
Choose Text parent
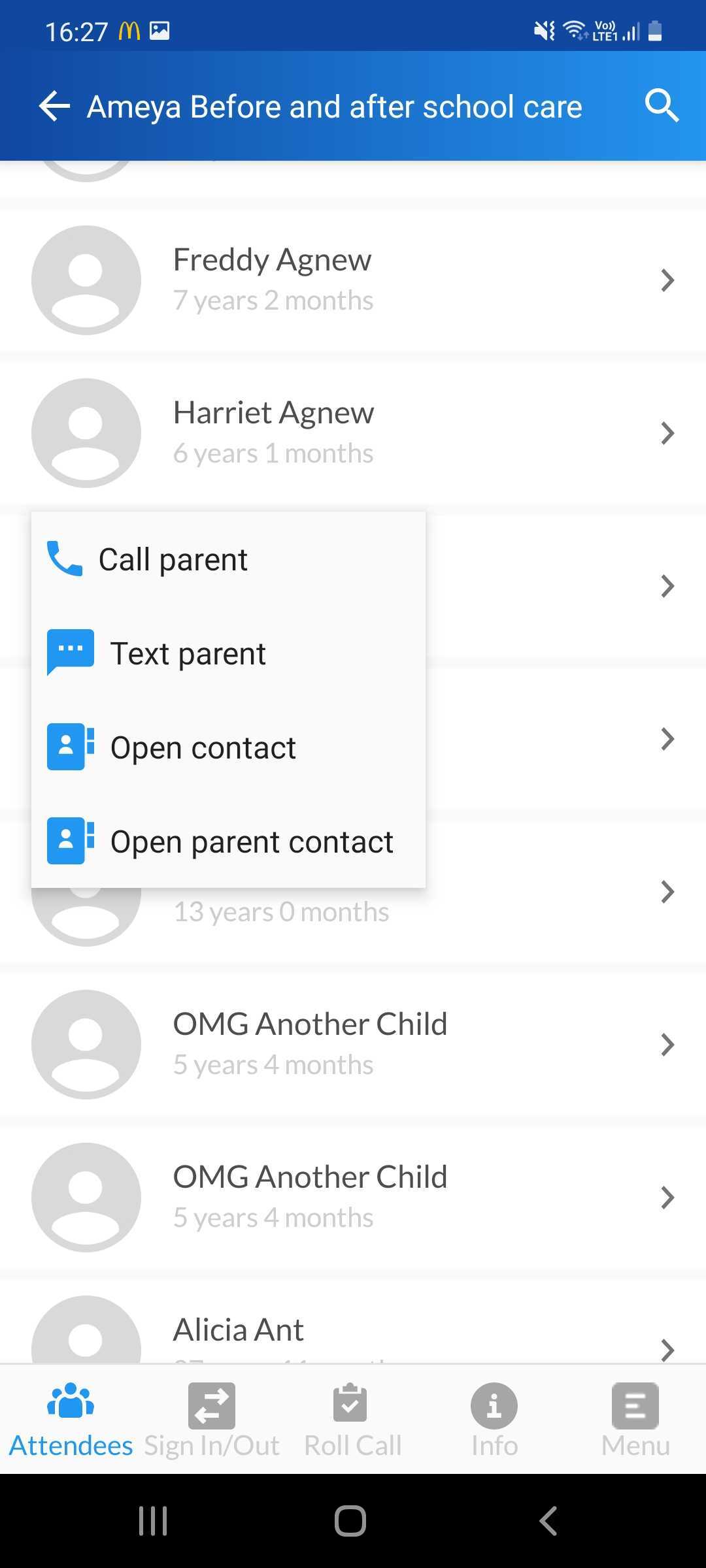(x=229, y=653)
